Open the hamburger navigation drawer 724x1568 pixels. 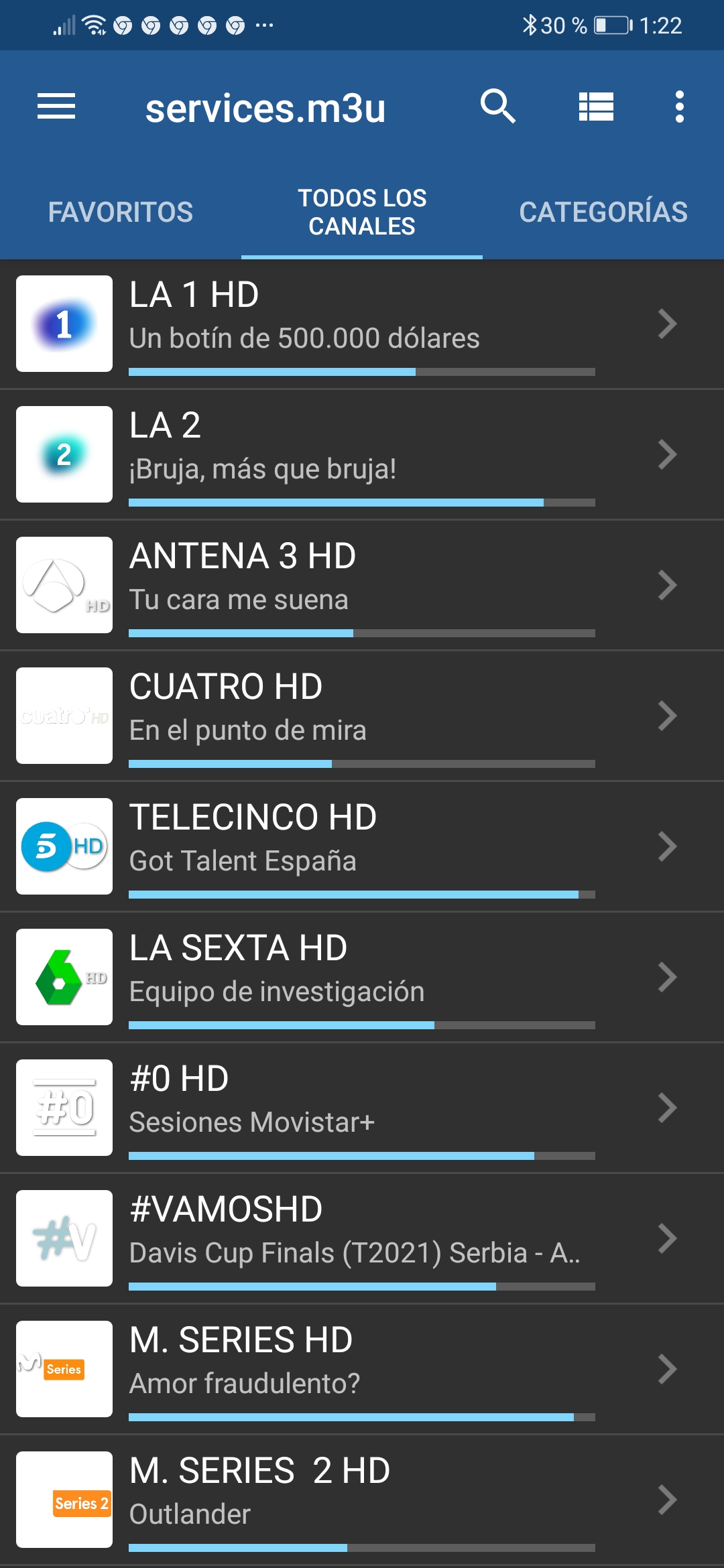click(x=56, y=107)
